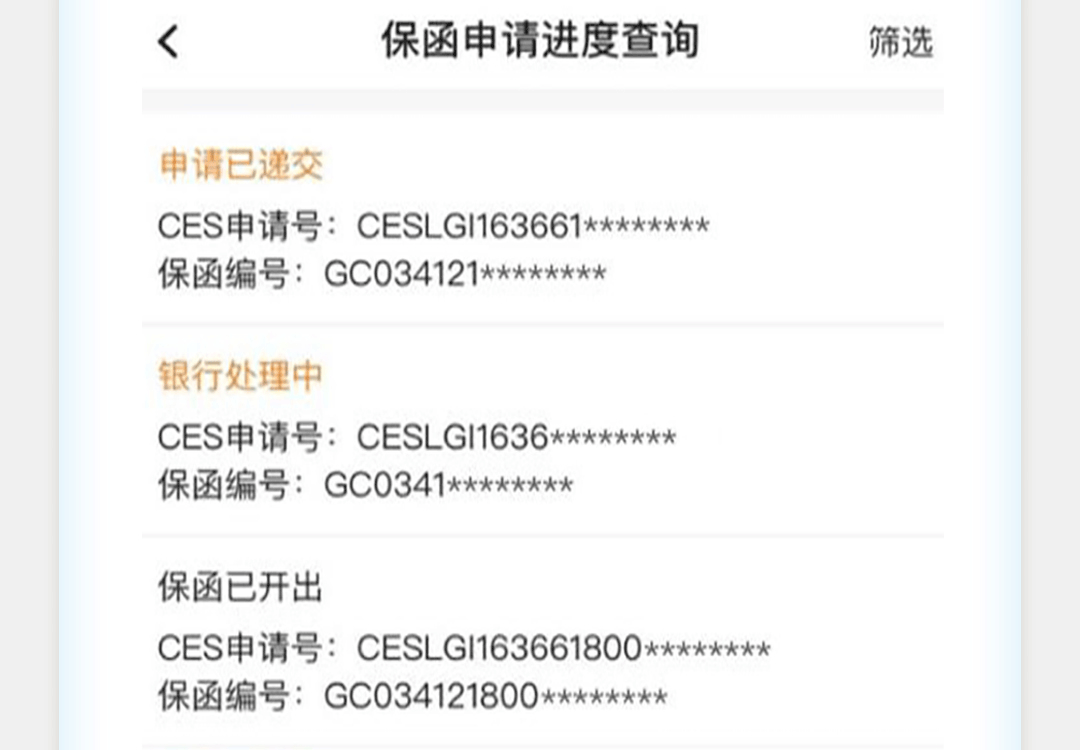Open the 筛选 filter option

pyautogui.click(x=900, y=42)
